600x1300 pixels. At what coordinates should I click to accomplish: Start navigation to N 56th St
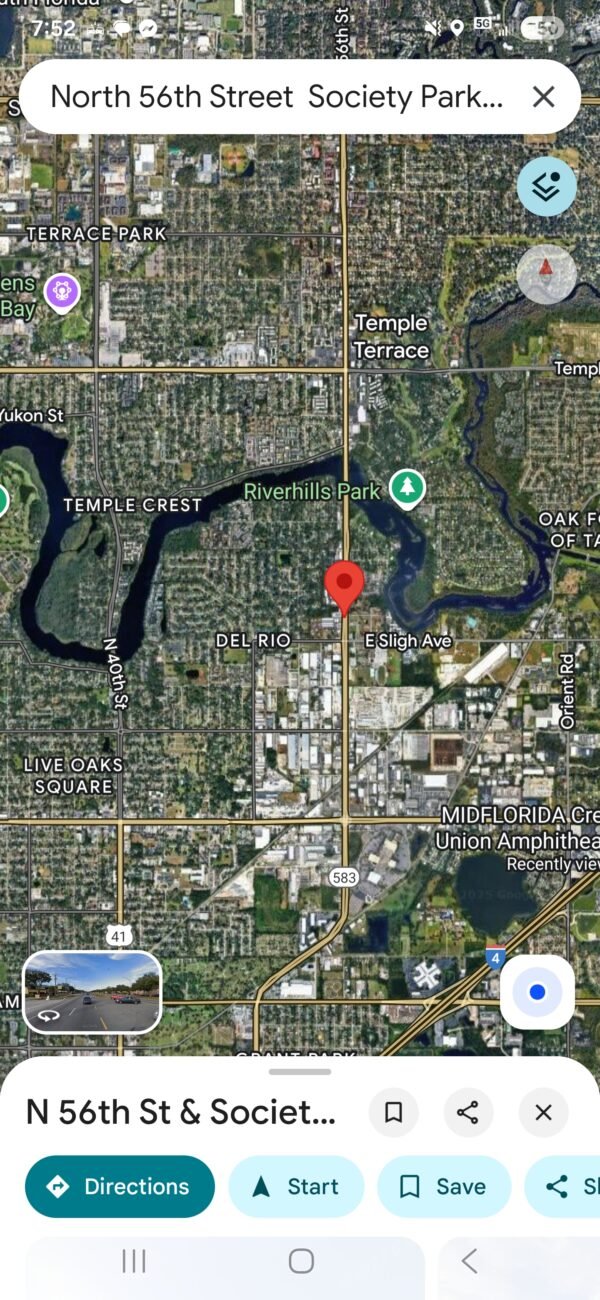[296, 1186]
